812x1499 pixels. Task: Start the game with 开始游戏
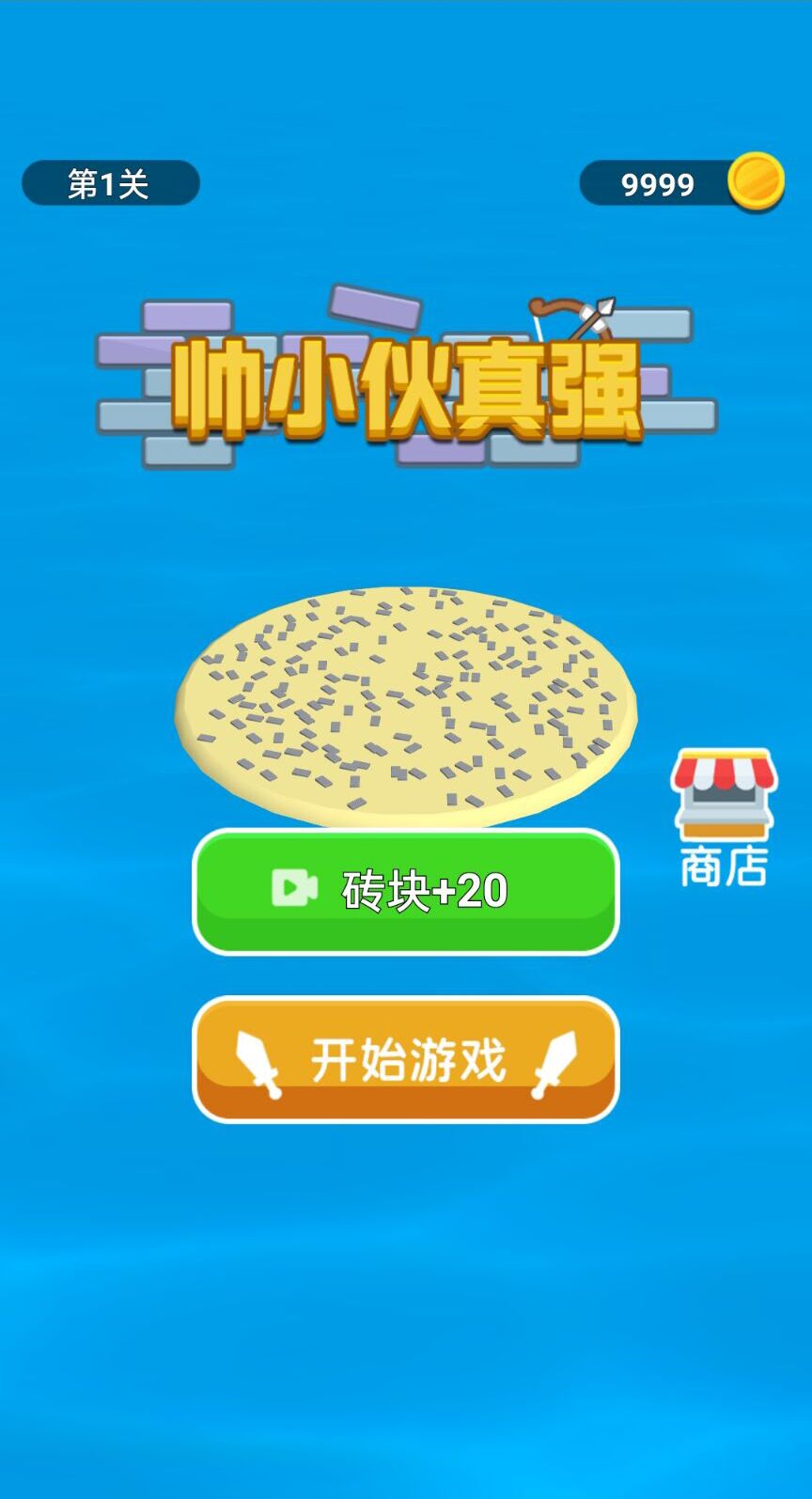[x=406, y=1059]
